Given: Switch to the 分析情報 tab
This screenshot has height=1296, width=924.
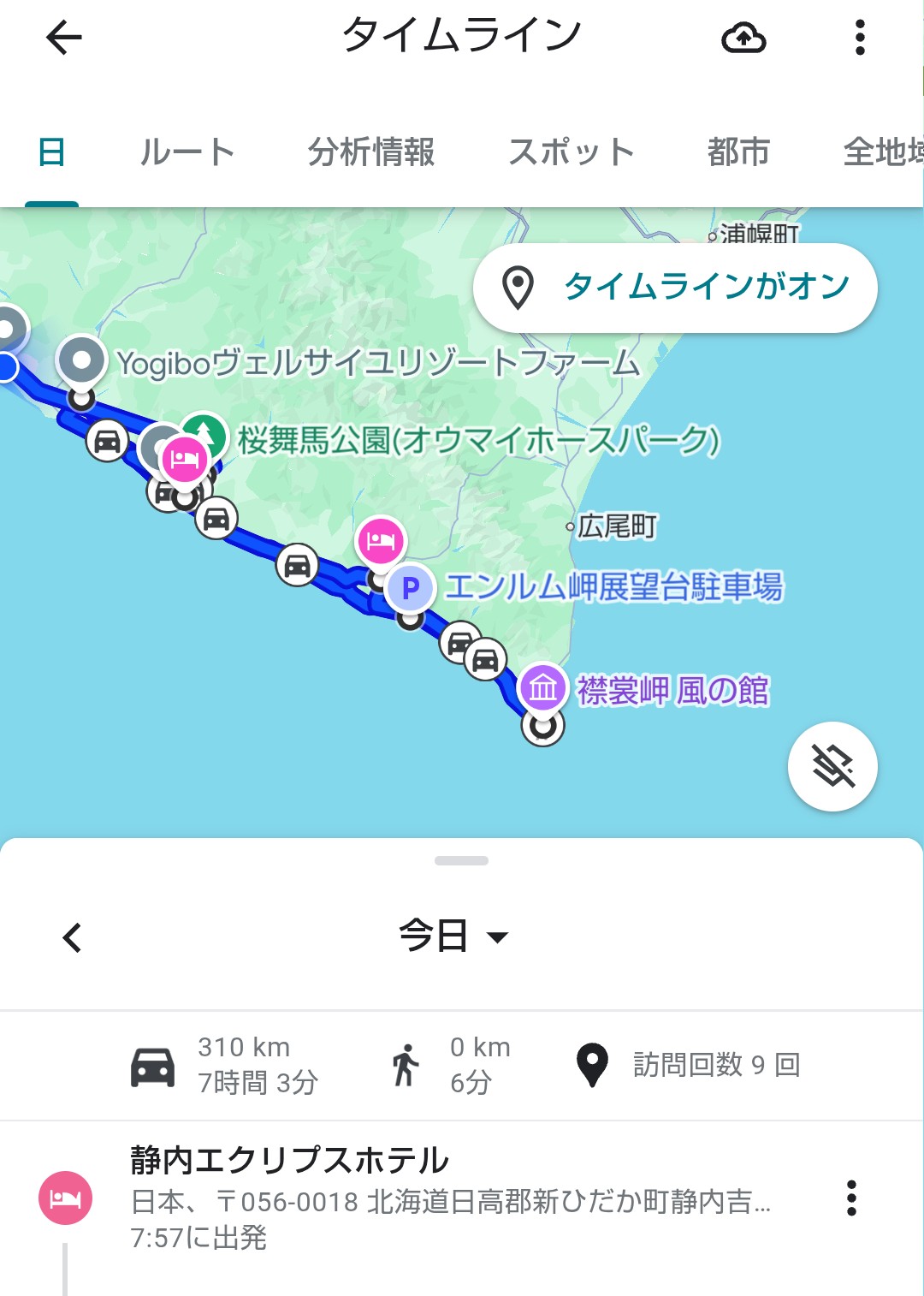Looking at the screenshot, I should 371,152.
